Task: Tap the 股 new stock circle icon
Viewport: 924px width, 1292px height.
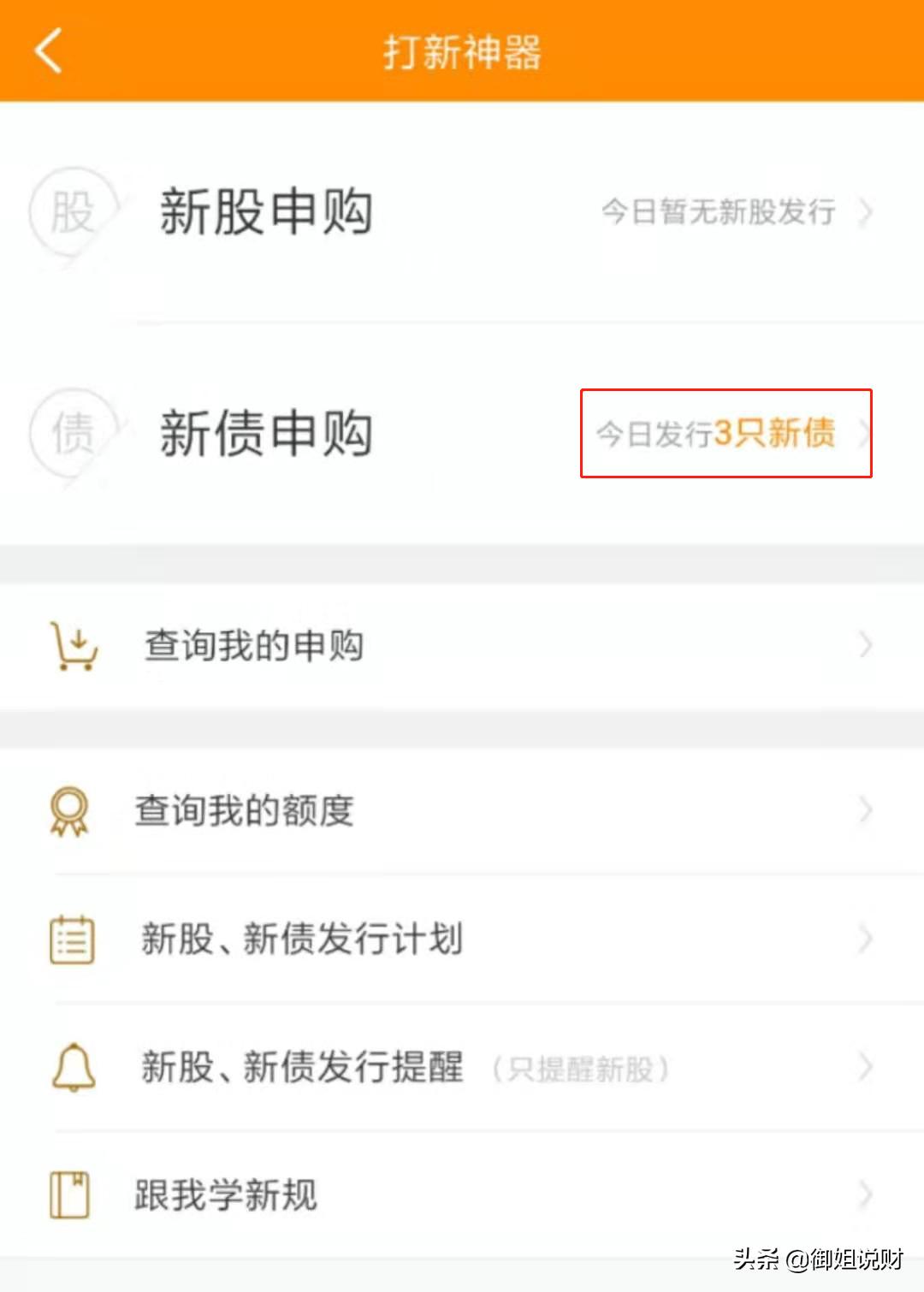Action: [73, 210]
